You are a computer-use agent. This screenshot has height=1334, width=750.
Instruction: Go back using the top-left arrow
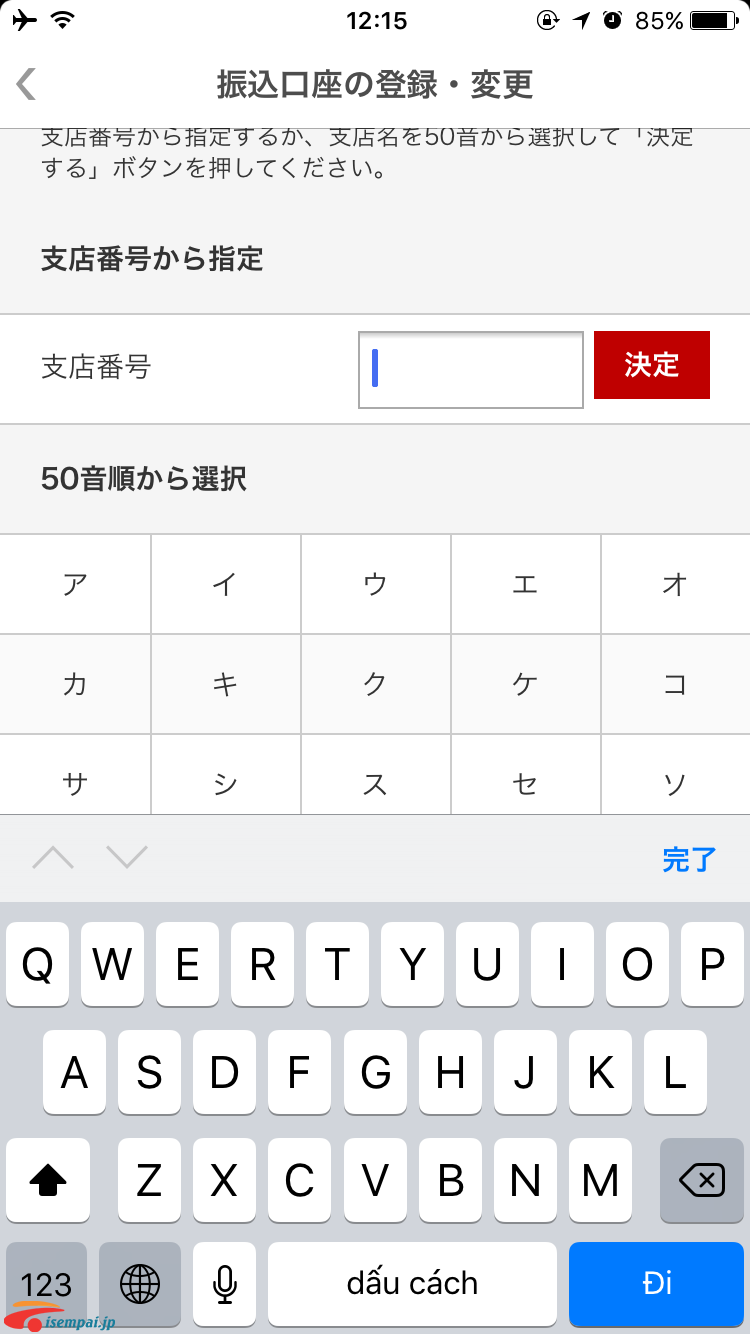click(x=27, y=84)
